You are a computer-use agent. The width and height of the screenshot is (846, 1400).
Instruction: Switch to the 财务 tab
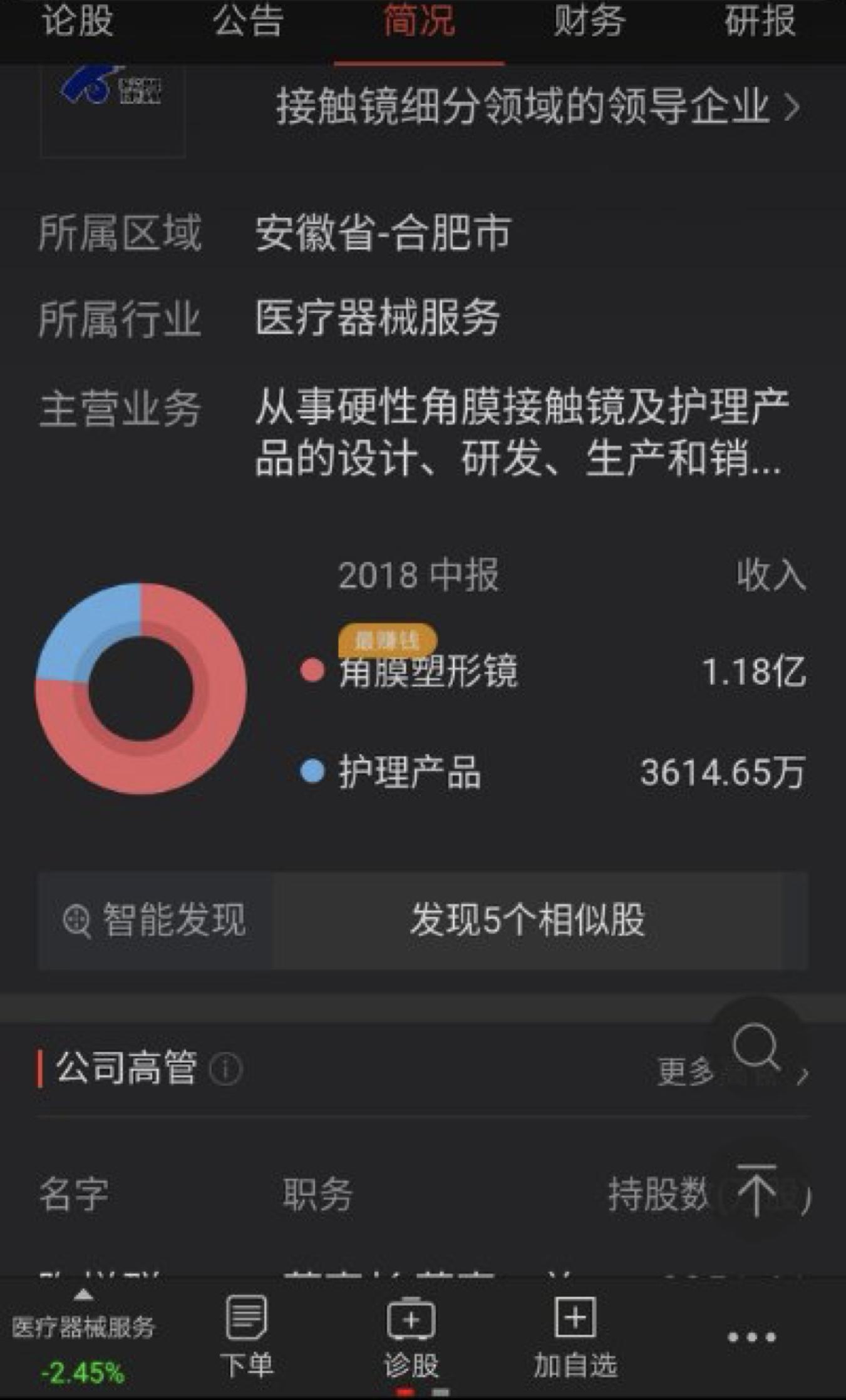(587, 24)
